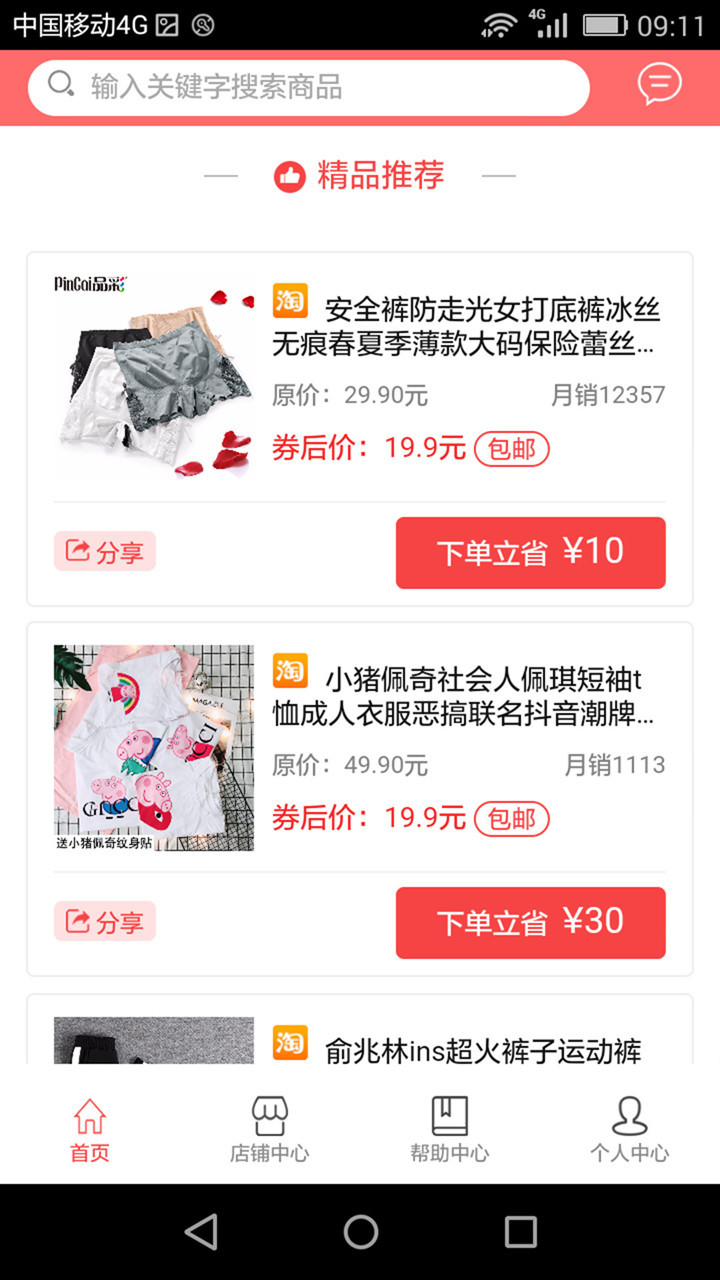The image size is (720, 1280).
Task: Tap the system back button
Action: tap(201, 1232)
